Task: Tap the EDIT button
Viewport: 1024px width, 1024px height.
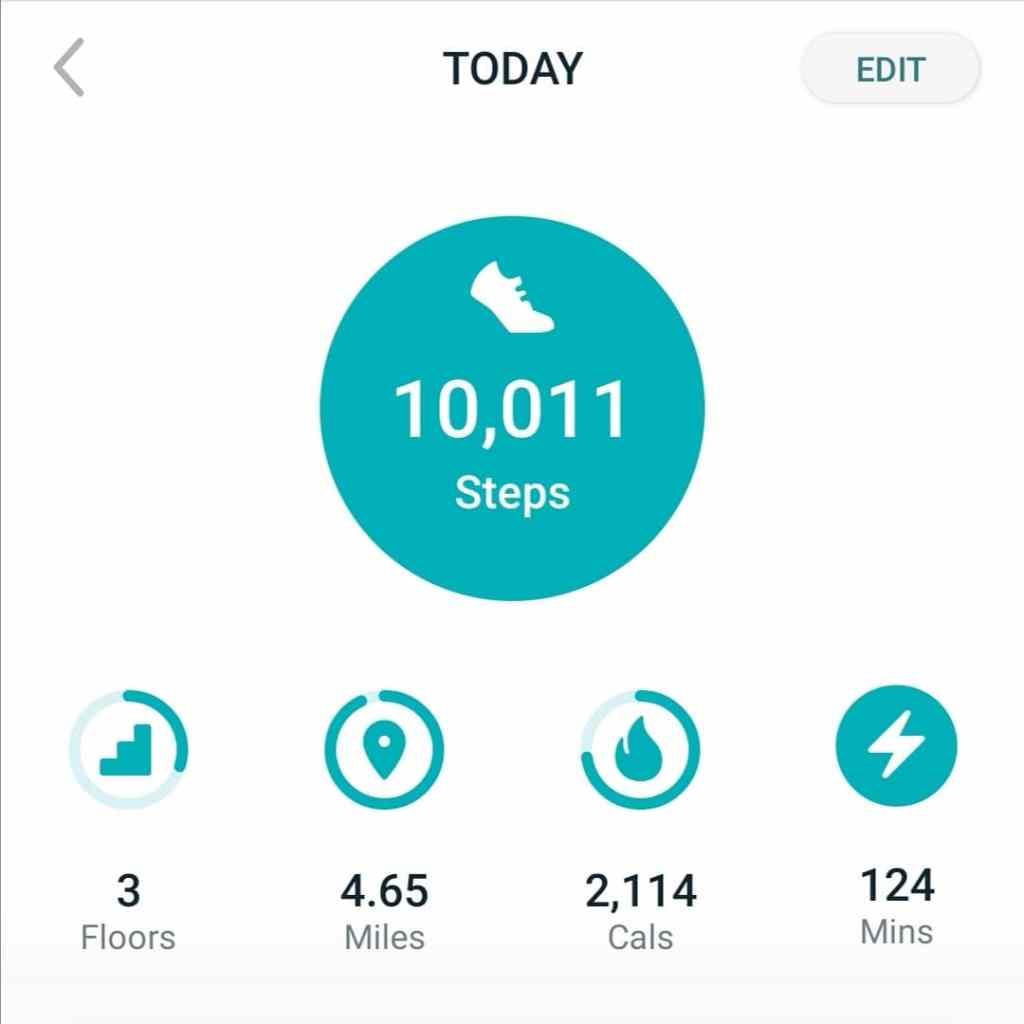Action: click(x=890, y=69)
